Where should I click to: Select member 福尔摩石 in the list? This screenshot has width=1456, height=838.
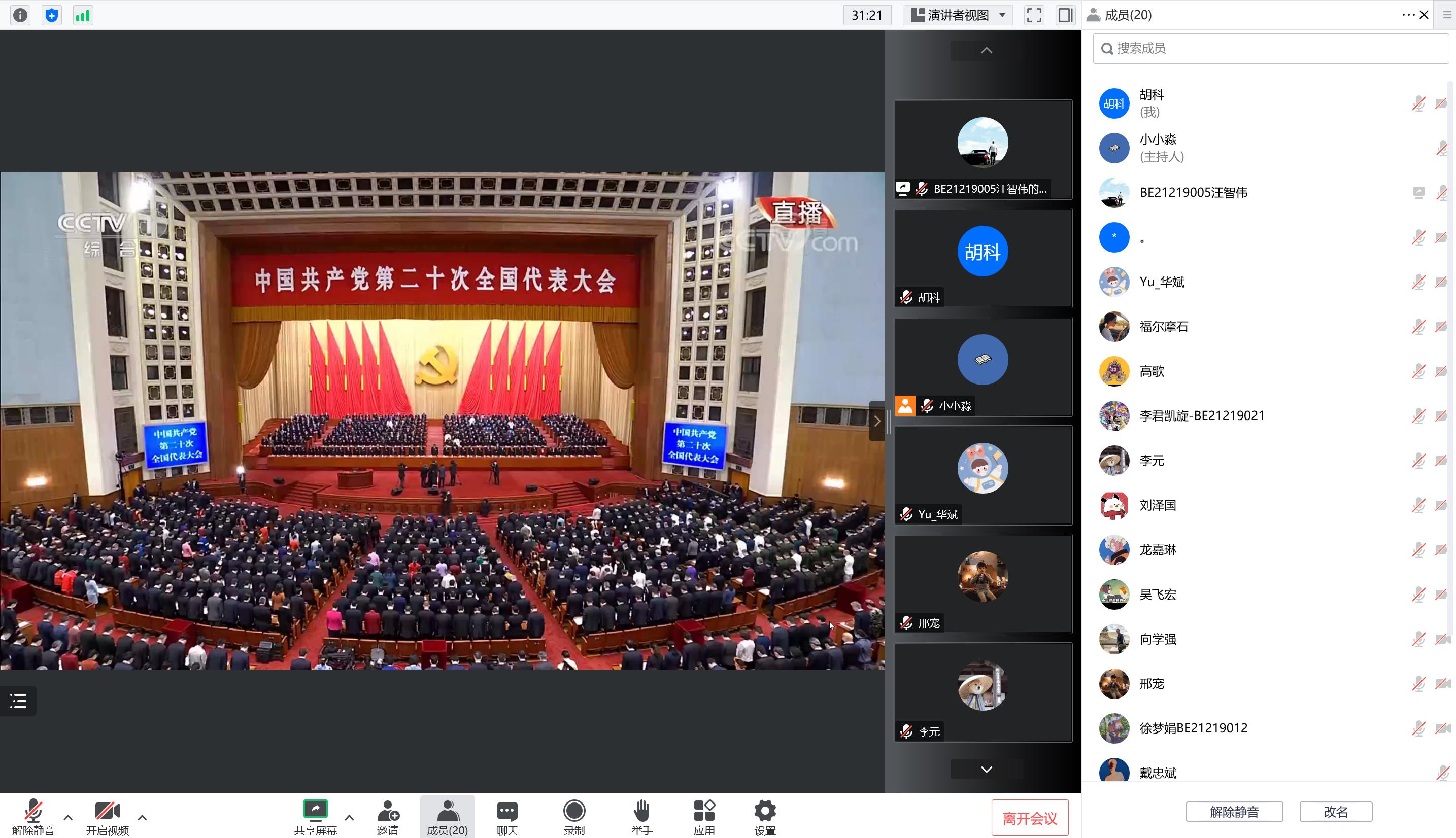[x=1163, y=327]
